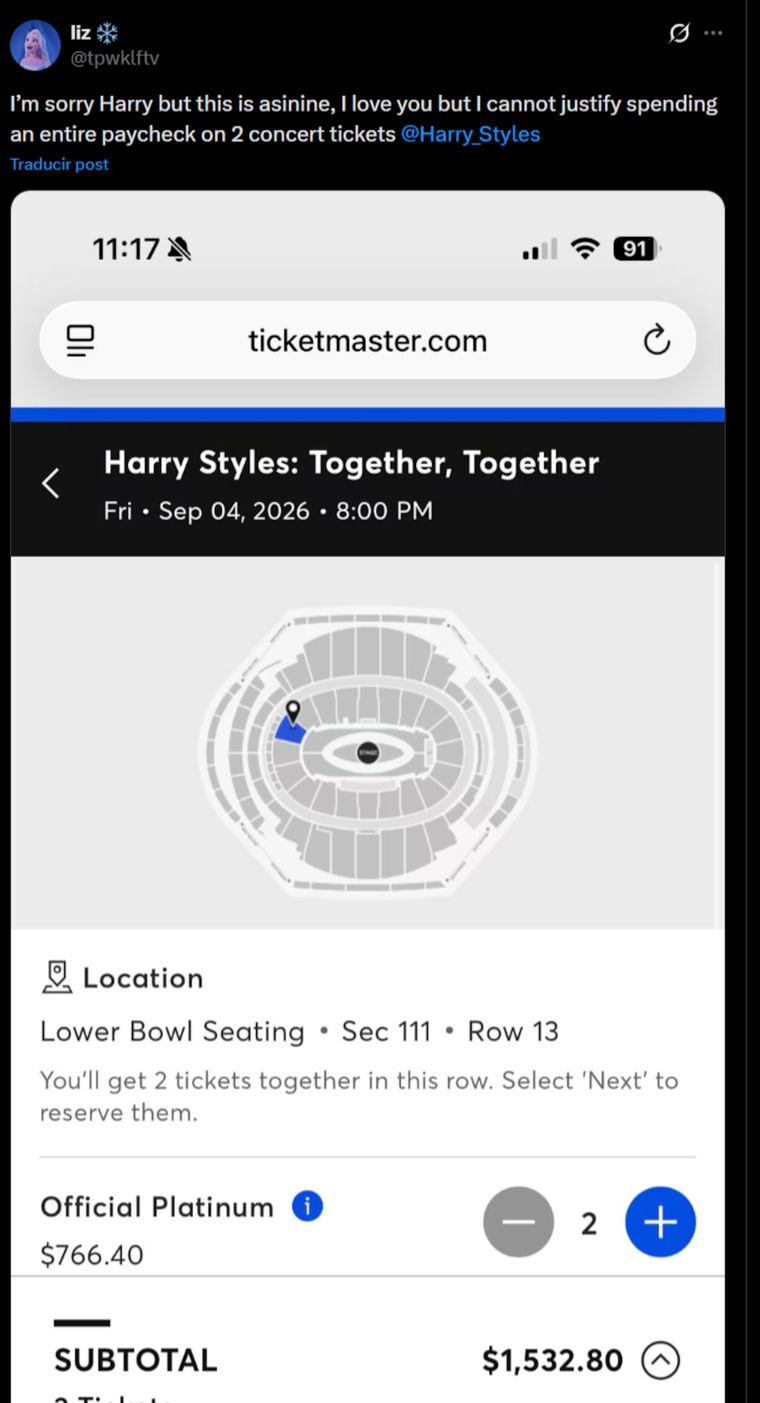Tap Traducir post to translate
The width and height of the screenshot is (760, 1403).
point(59,164)
